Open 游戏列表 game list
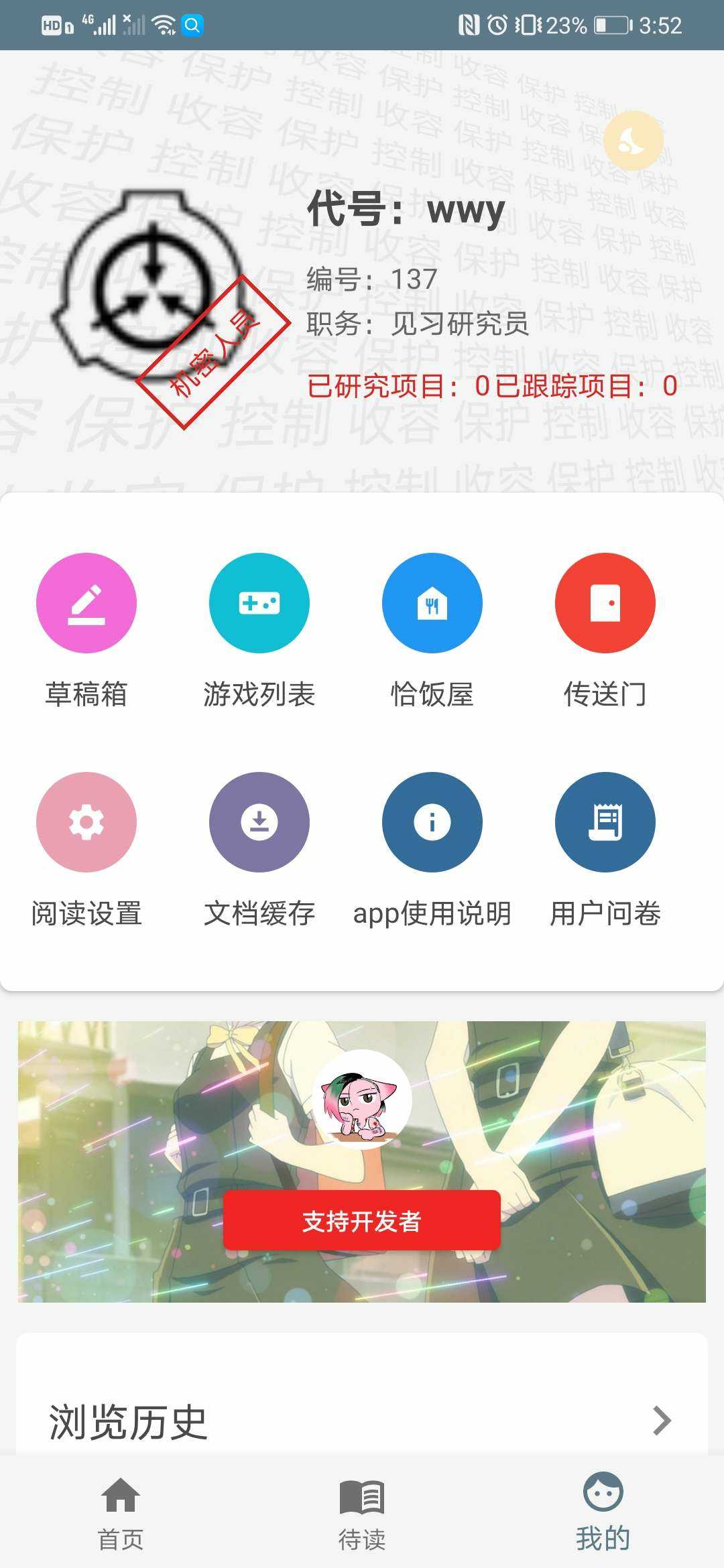The height and width of the screenshot is (1568, 724). (259, 603)
